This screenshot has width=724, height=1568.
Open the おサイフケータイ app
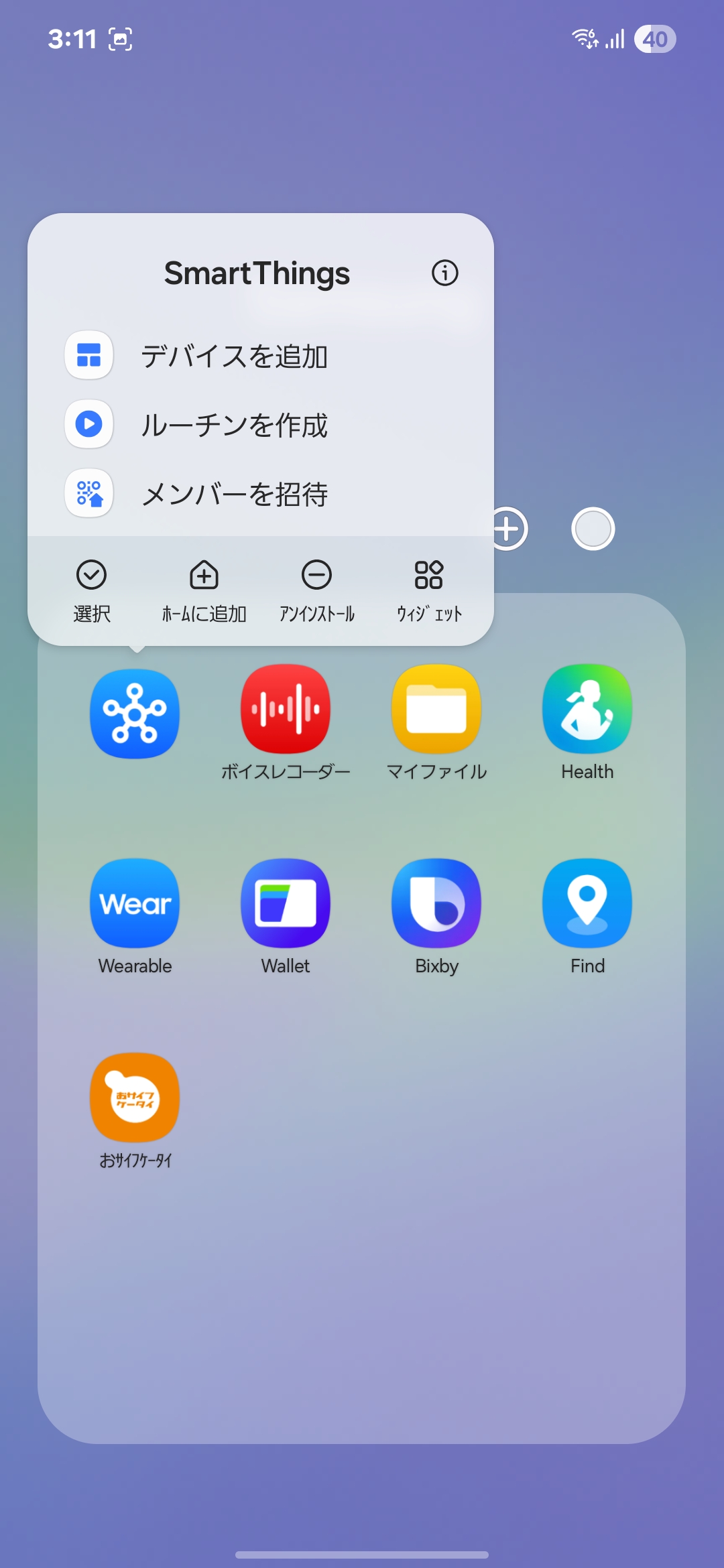135,1098
